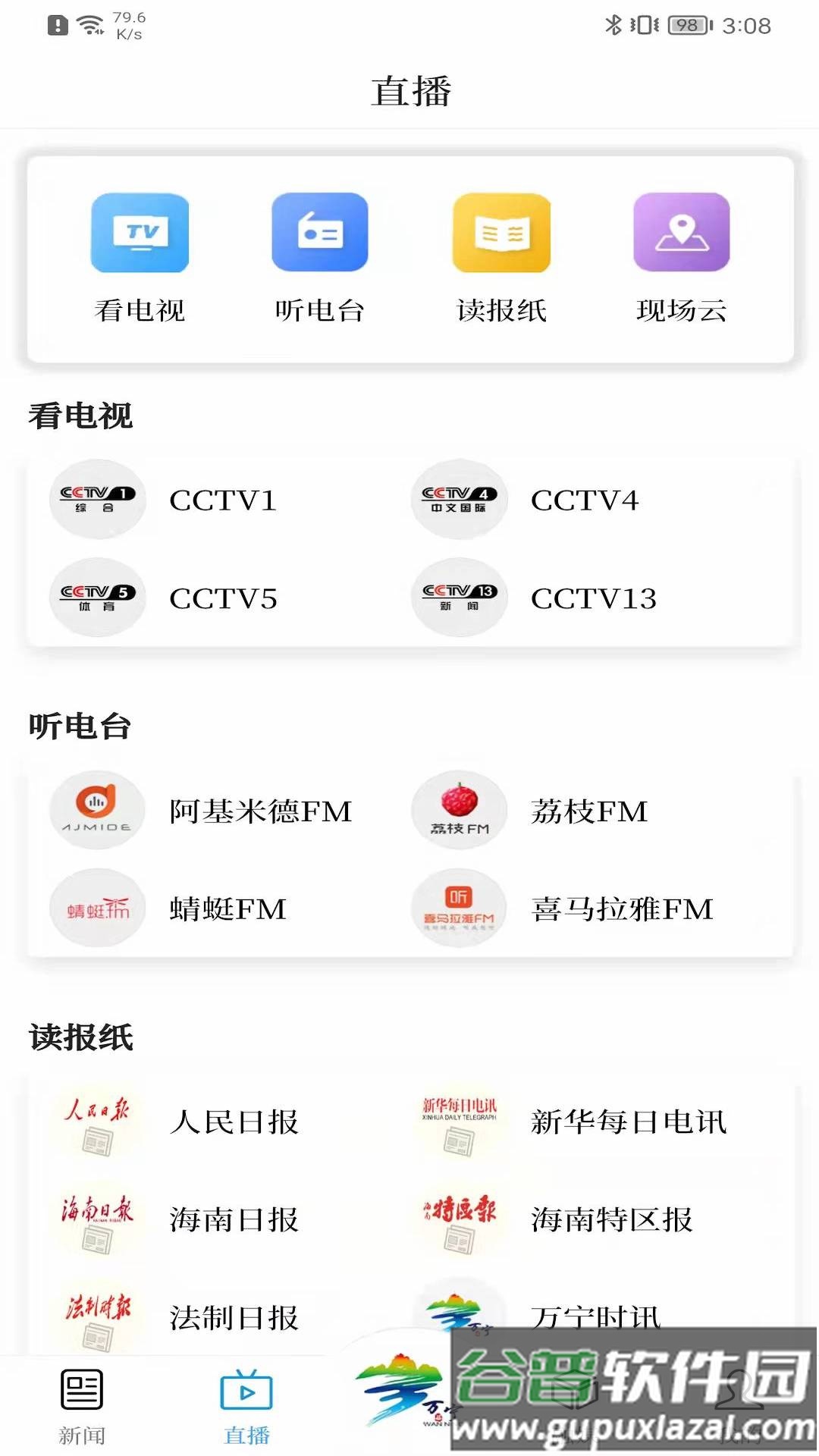This screenshot has width=819, height=1456.
Task: Open CCTV5 sports channel
Action: click(x=97, y=598)
